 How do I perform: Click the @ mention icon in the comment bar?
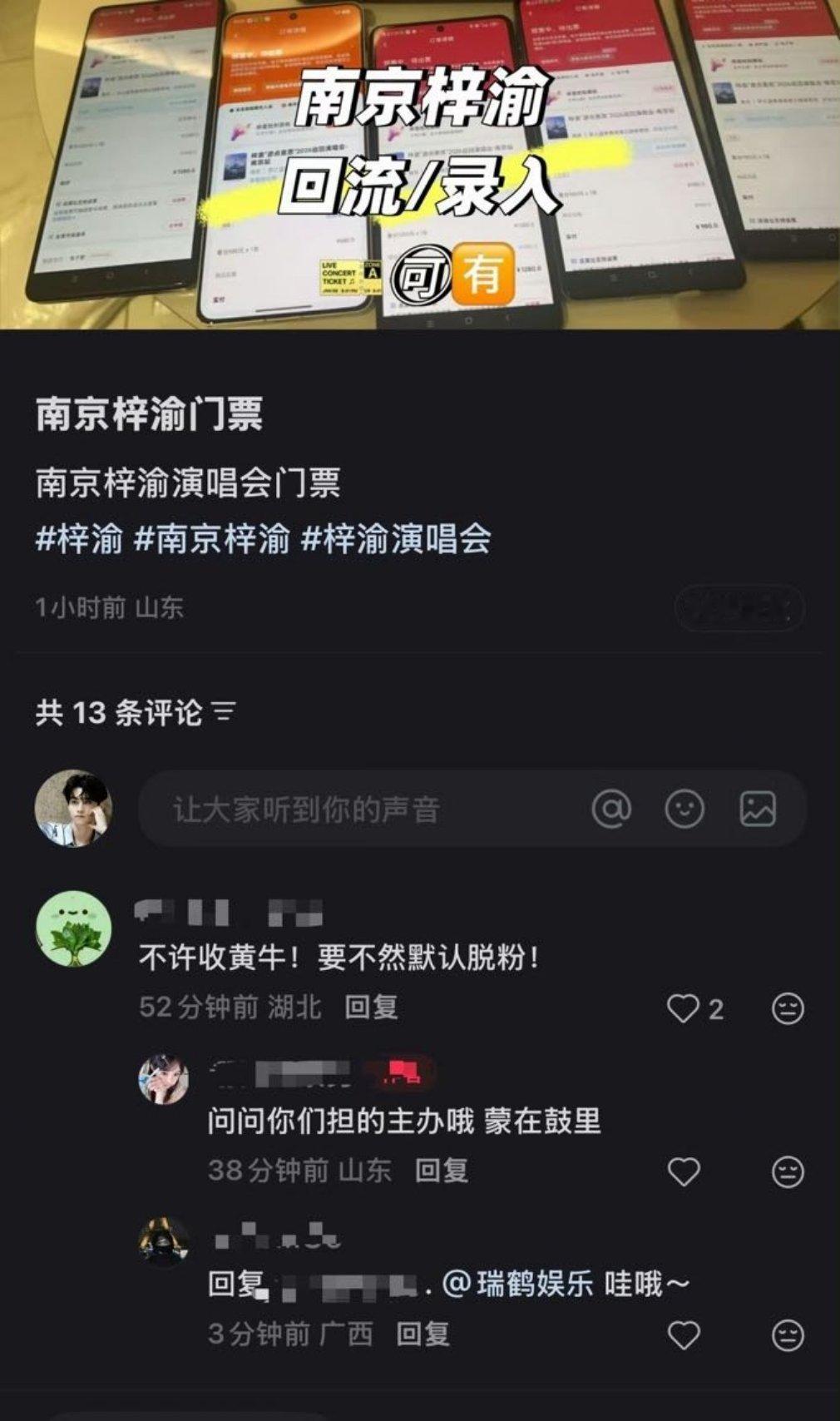click(613, 808)
